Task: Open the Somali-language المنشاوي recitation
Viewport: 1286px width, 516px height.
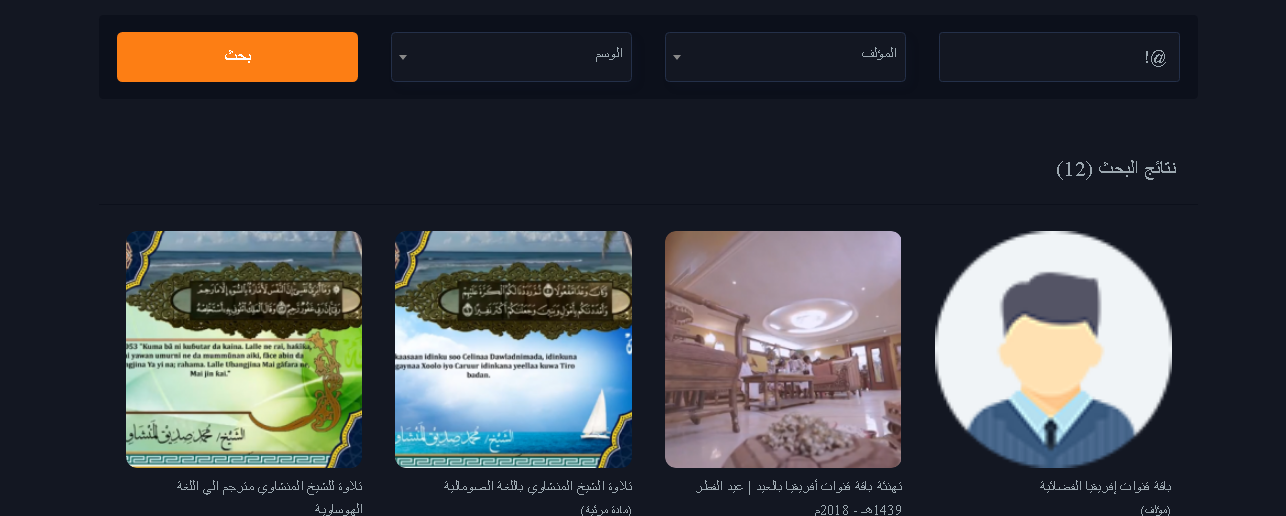Action: pyautogui.click(x=513, y=350)
